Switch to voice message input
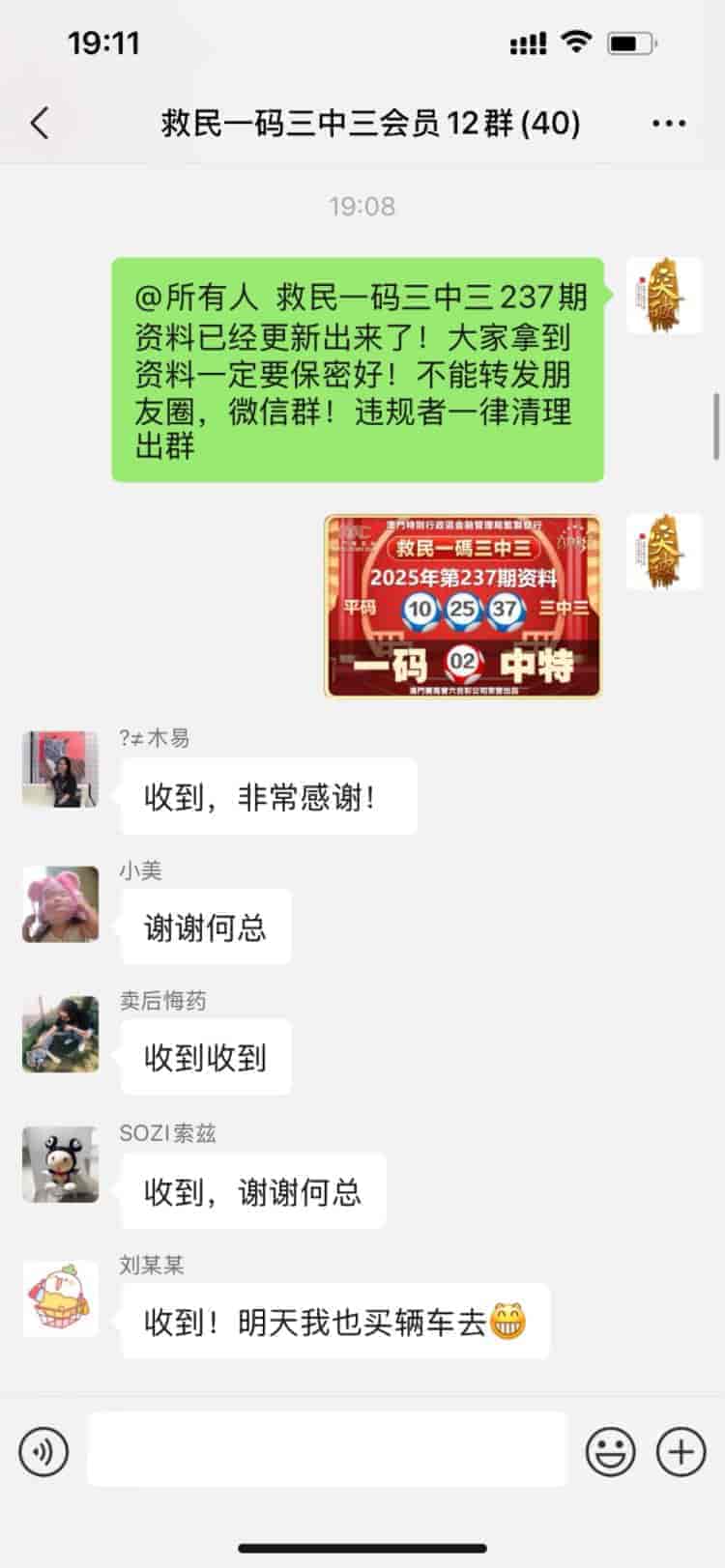This screenshot has height=1568, width=725. click(x=43, y=1451)
